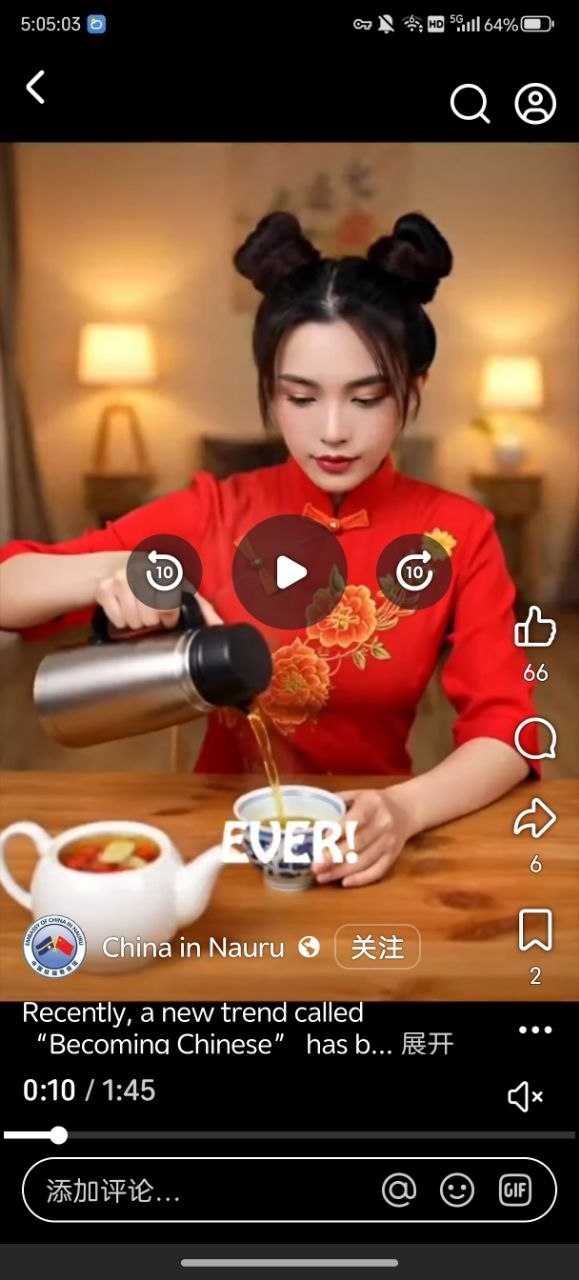Play the paused video
This screenshot has height=1280, width=579.
(x=290, y=572)
